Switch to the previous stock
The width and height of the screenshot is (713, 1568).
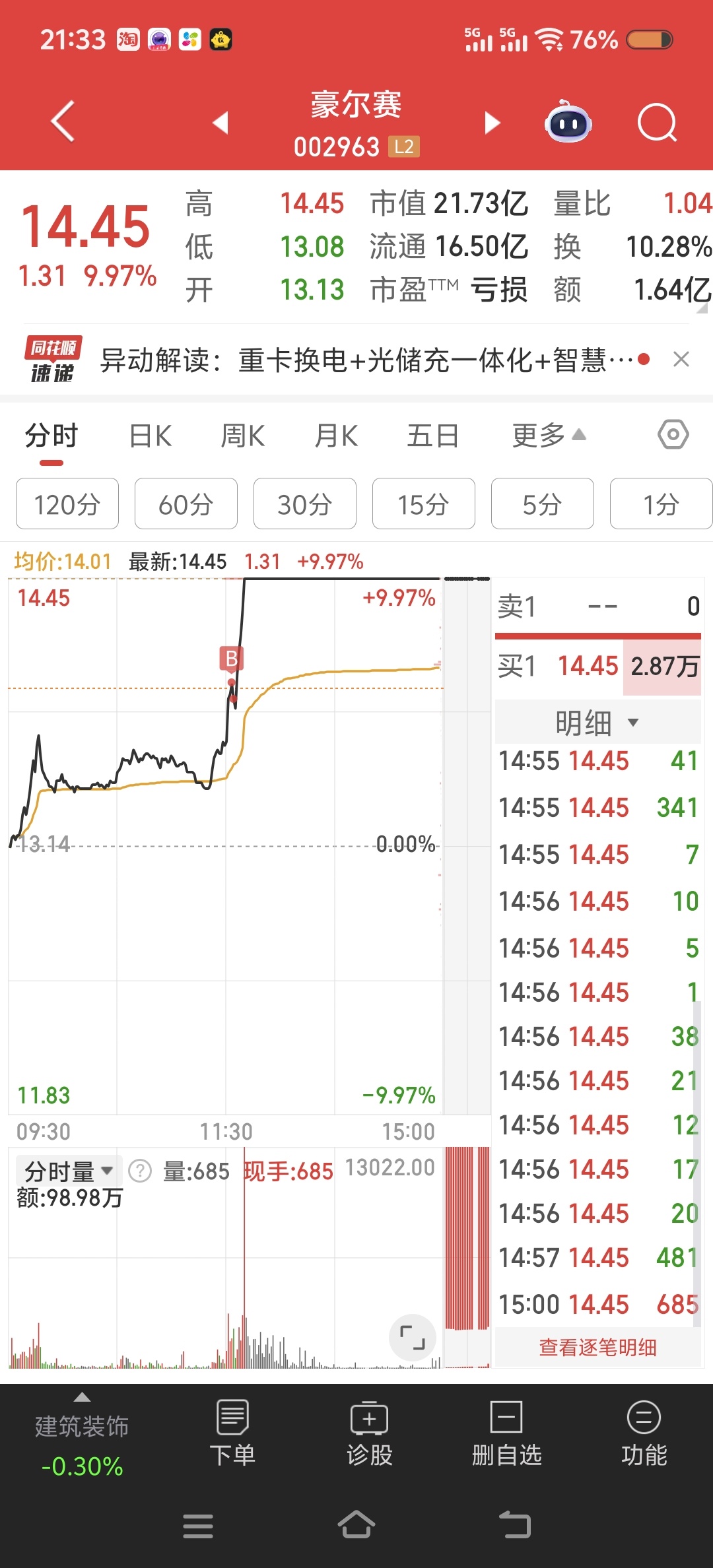(x=221, y=123)
